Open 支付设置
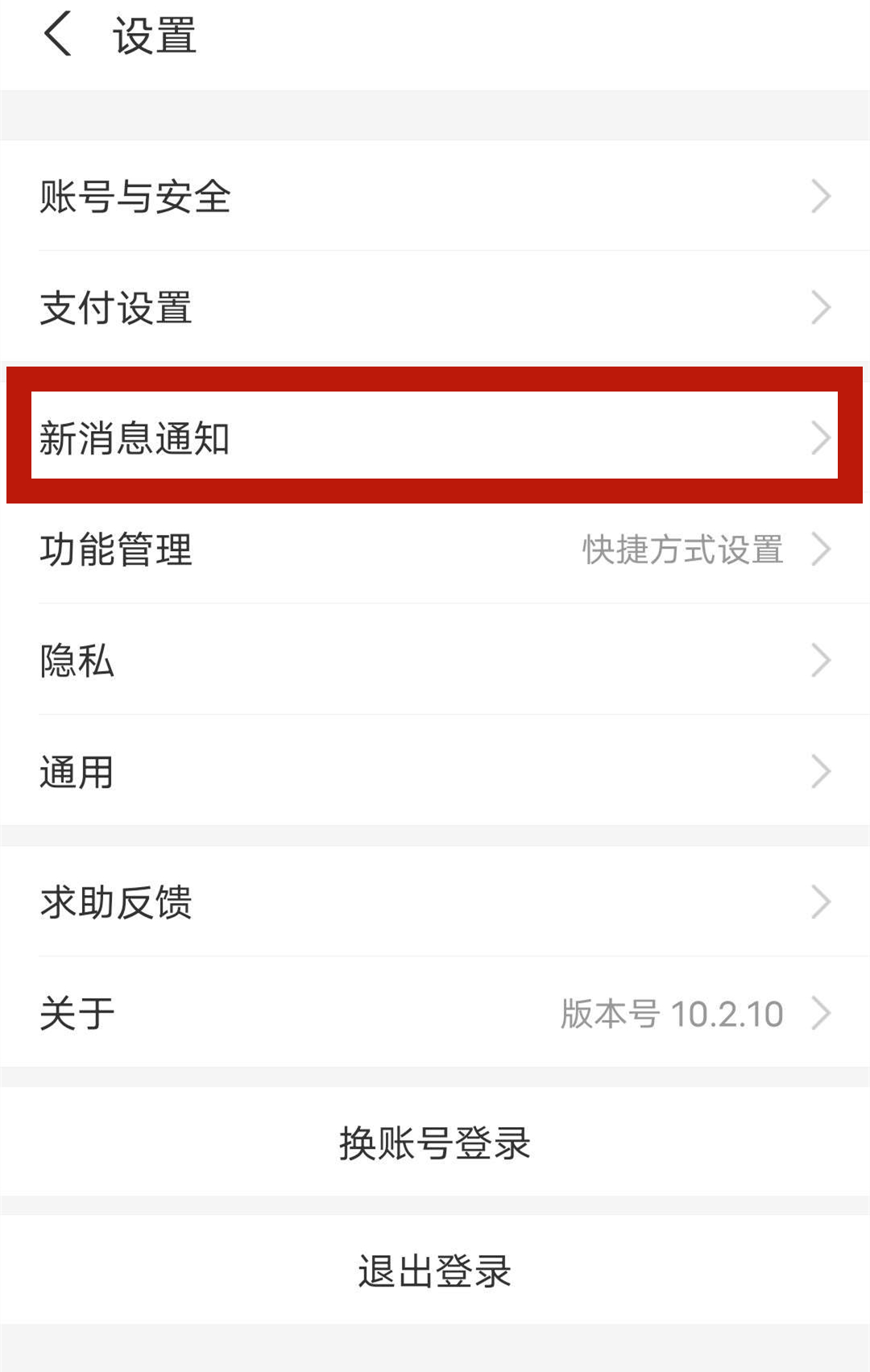 click(x=435, y=307)
